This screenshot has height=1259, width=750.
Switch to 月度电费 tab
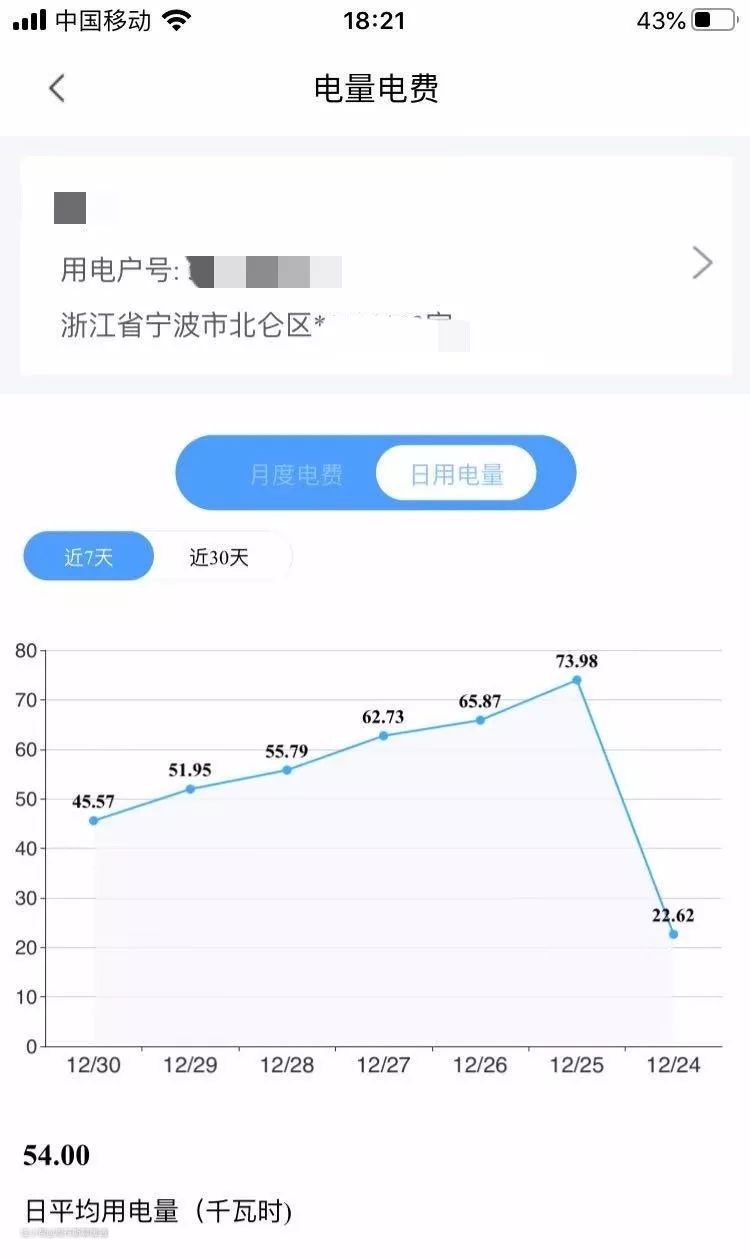tap(296, 474)
